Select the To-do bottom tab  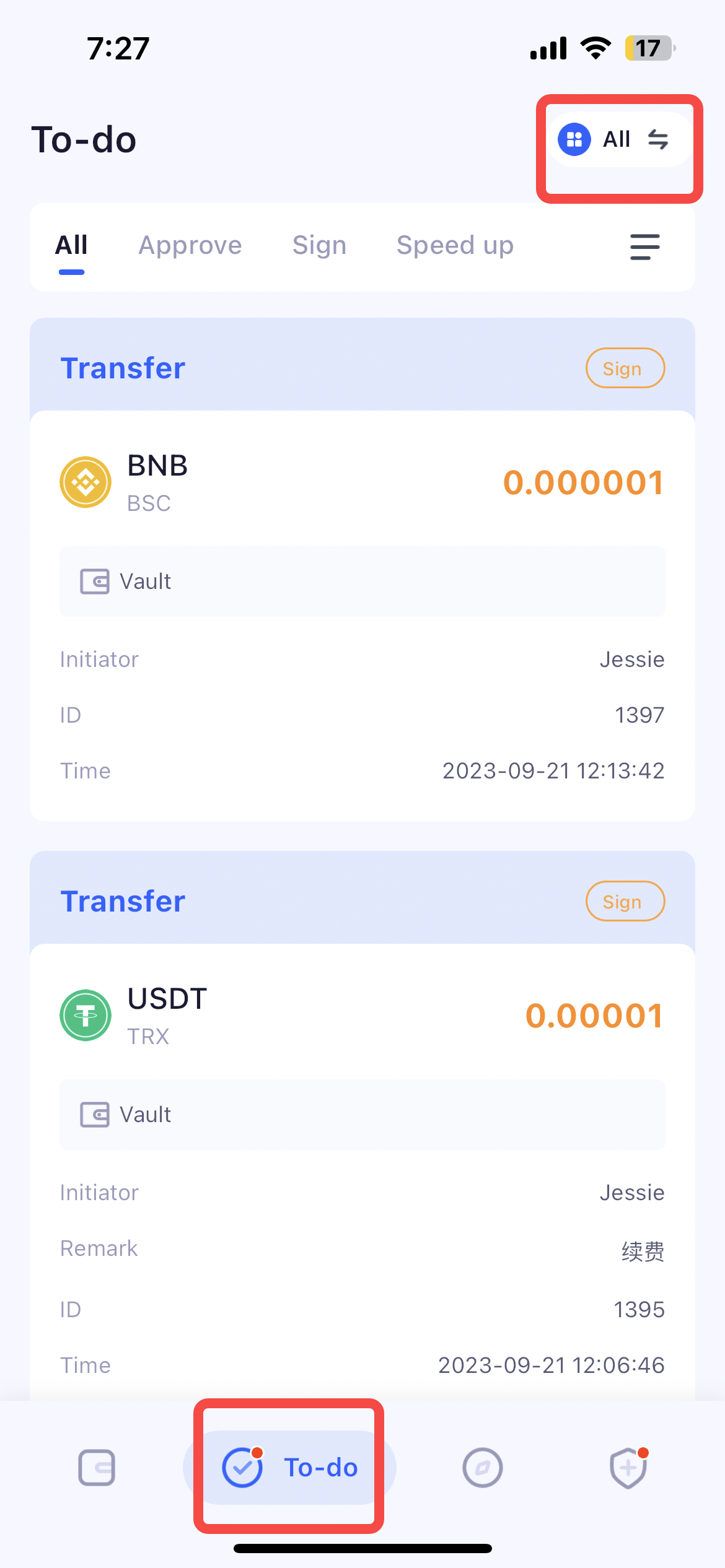[x=289, y=1467]
